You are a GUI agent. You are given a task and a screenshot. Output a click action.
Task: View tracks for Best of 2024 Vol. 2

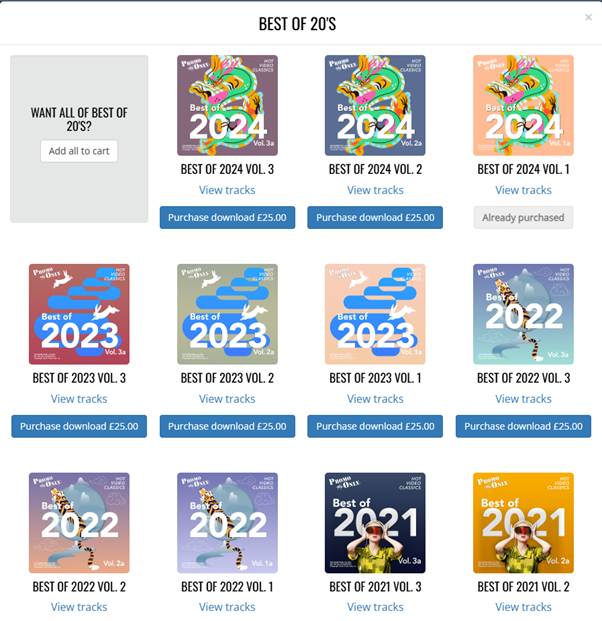click(375, 190)
